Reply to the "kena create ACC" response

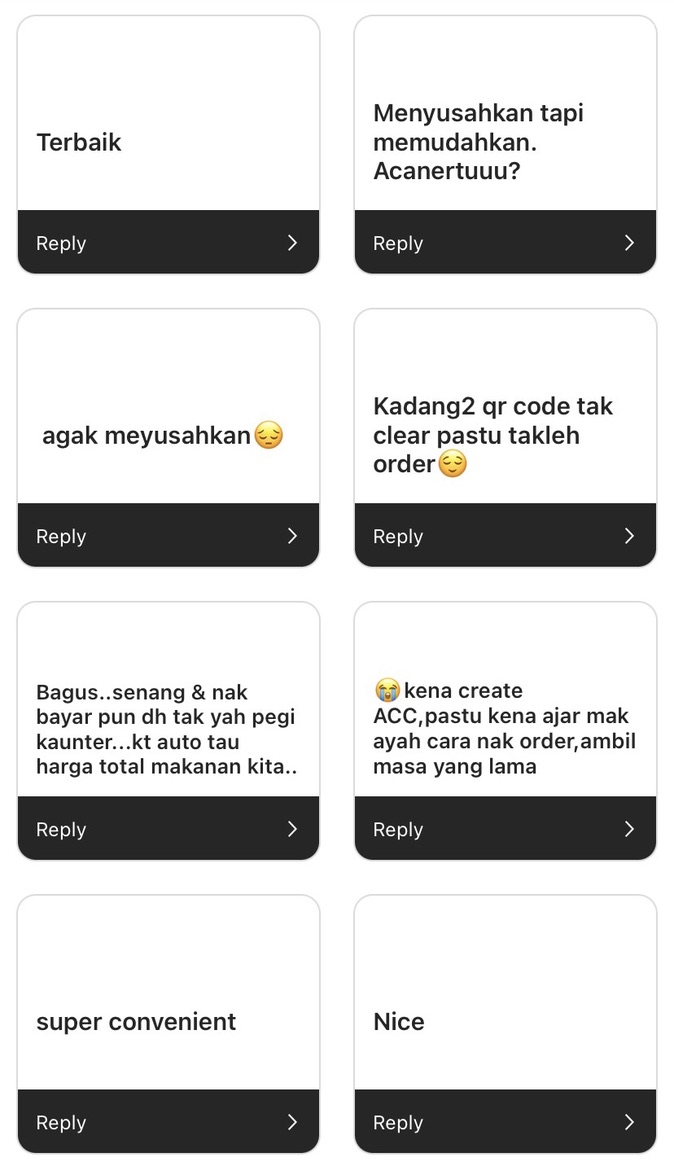tap(505, 829)
